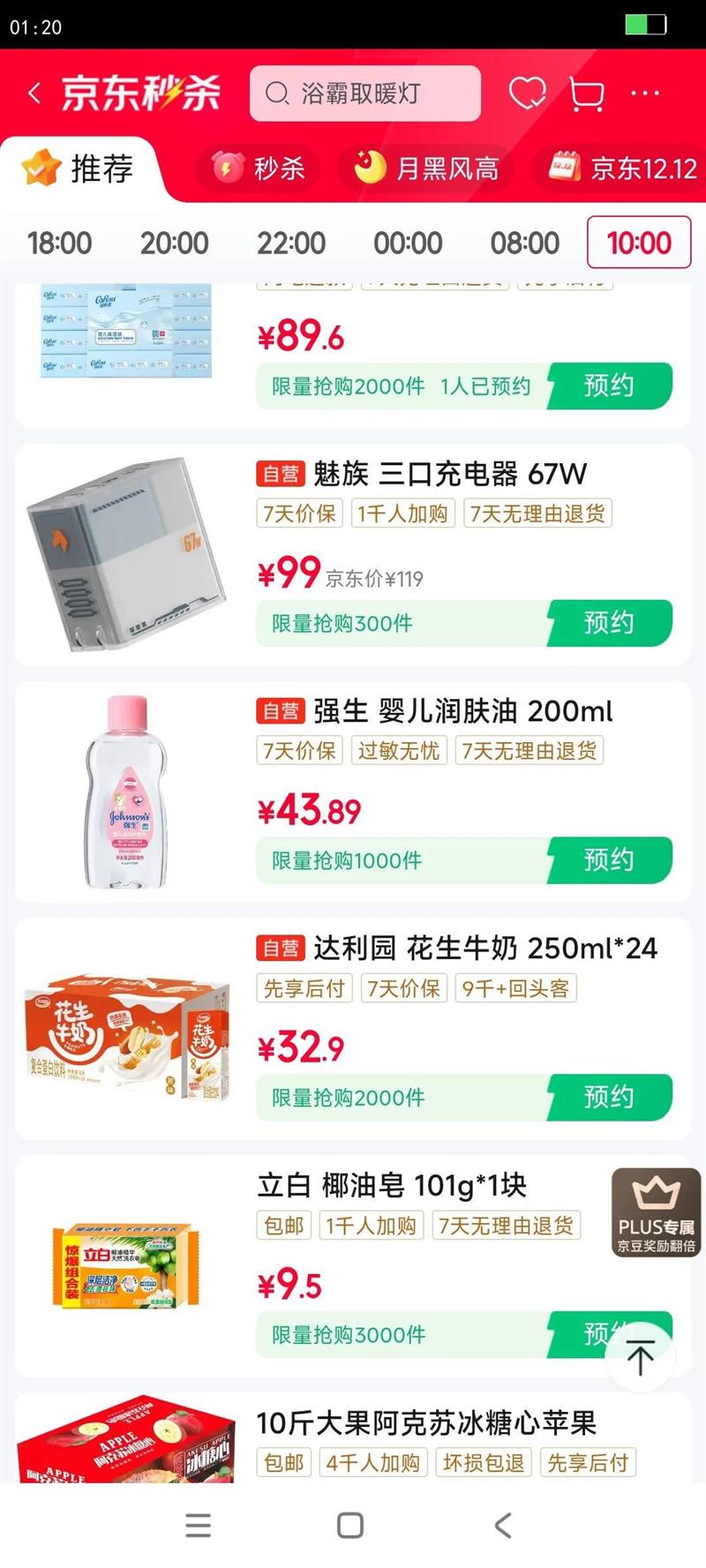Switch to the 秒杀 tab
The width and height of the screenshot is (706, 1568).
click(257, 168)
